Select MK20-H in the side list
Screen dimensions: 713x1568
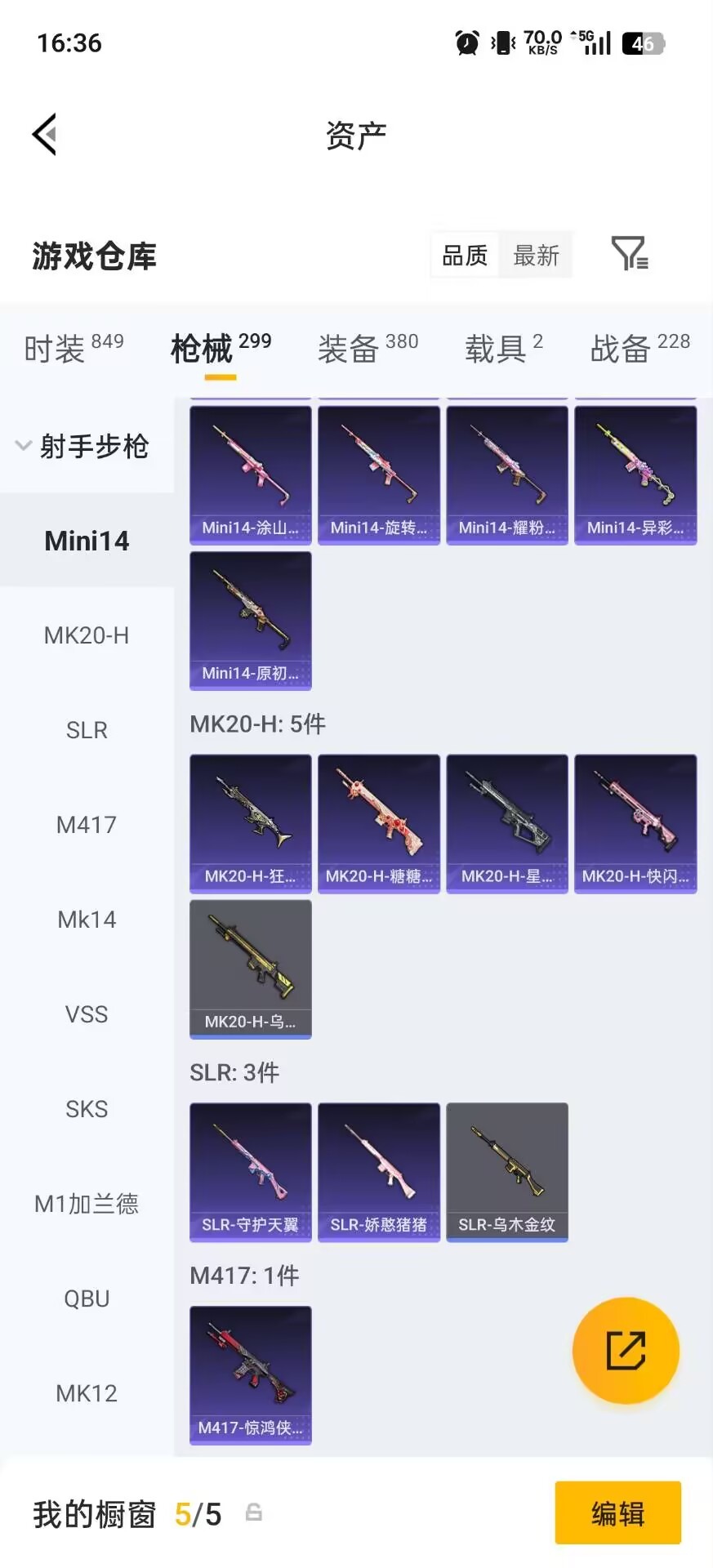coord(87,635)
